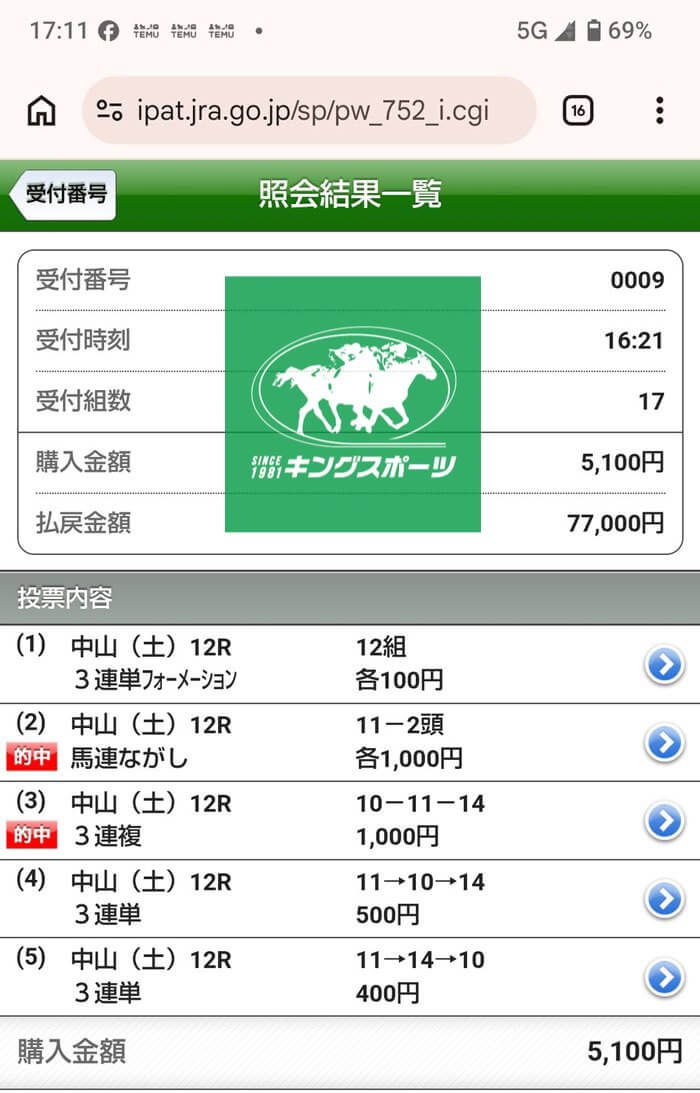
Task: Open the browser tab switcher
Action: 578,111
